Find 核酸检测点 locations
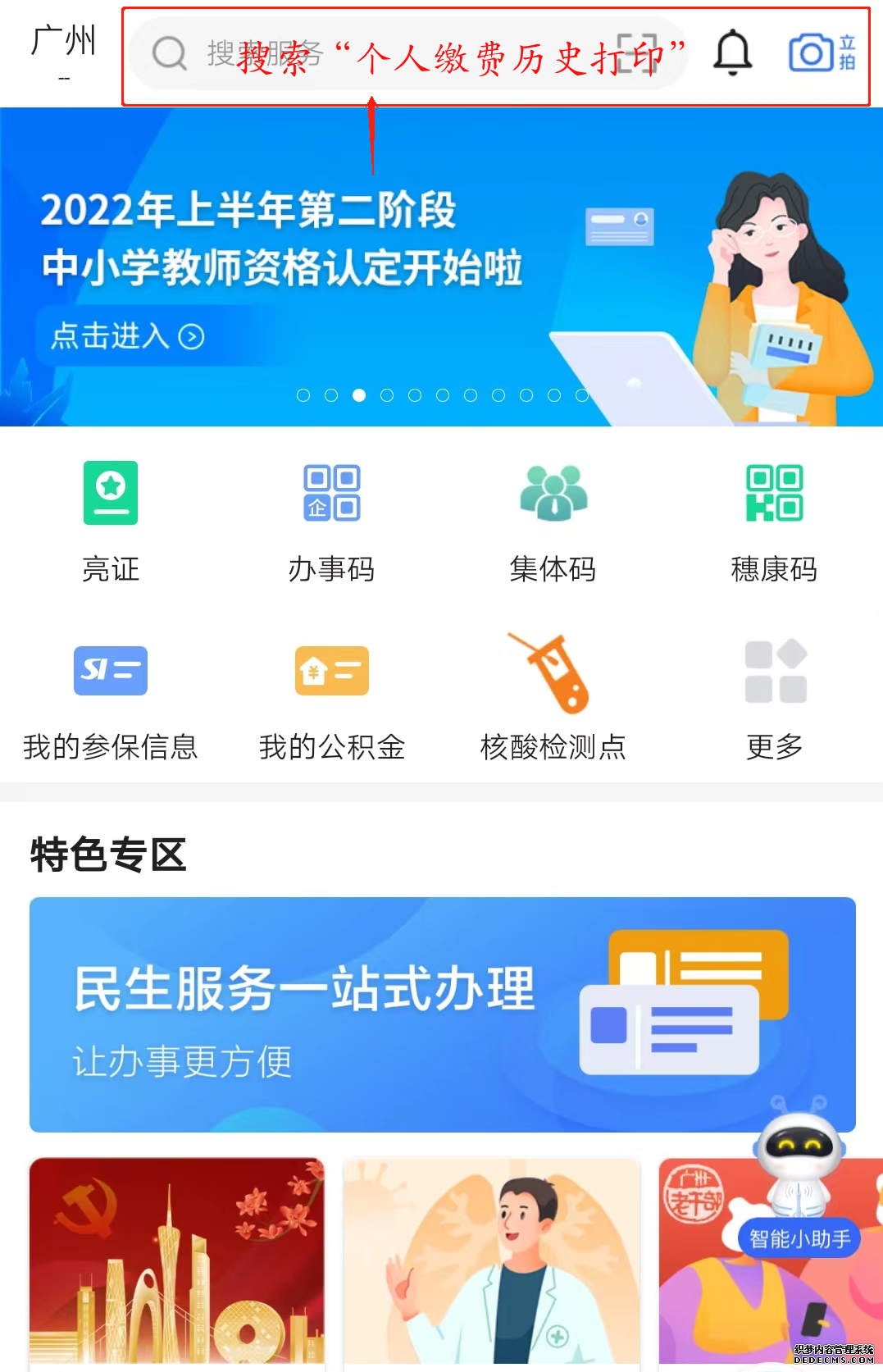 [x=553, y=702]
